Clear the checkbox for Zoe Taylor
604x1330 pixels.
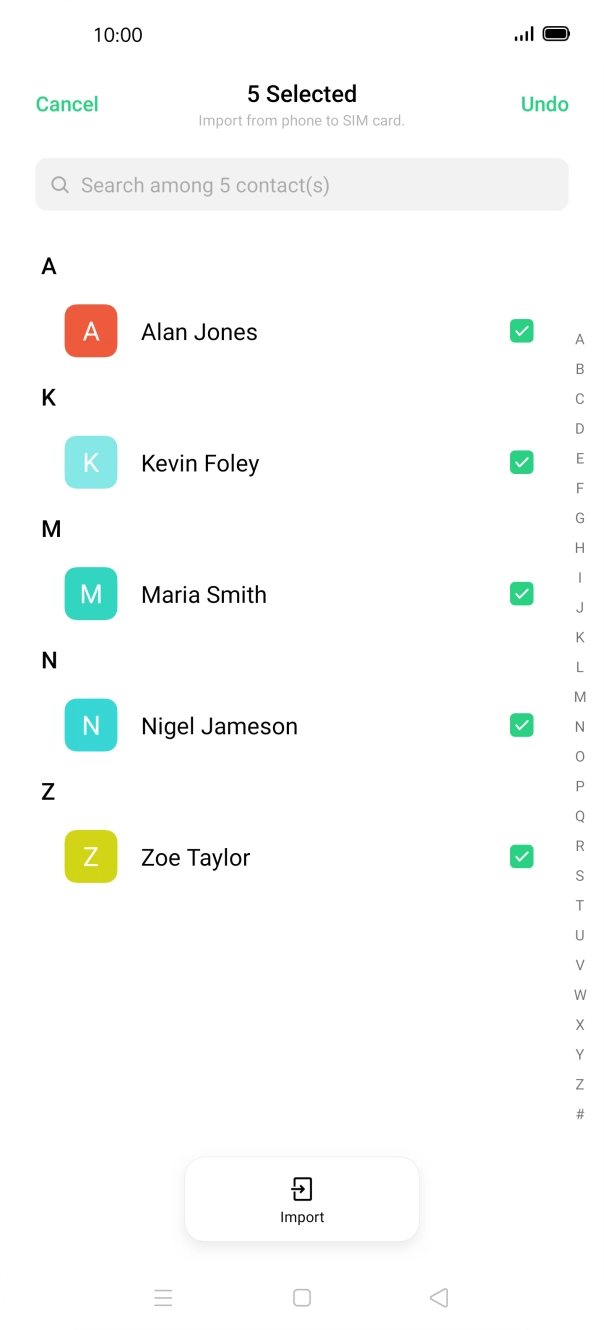[x=521, y=856]
